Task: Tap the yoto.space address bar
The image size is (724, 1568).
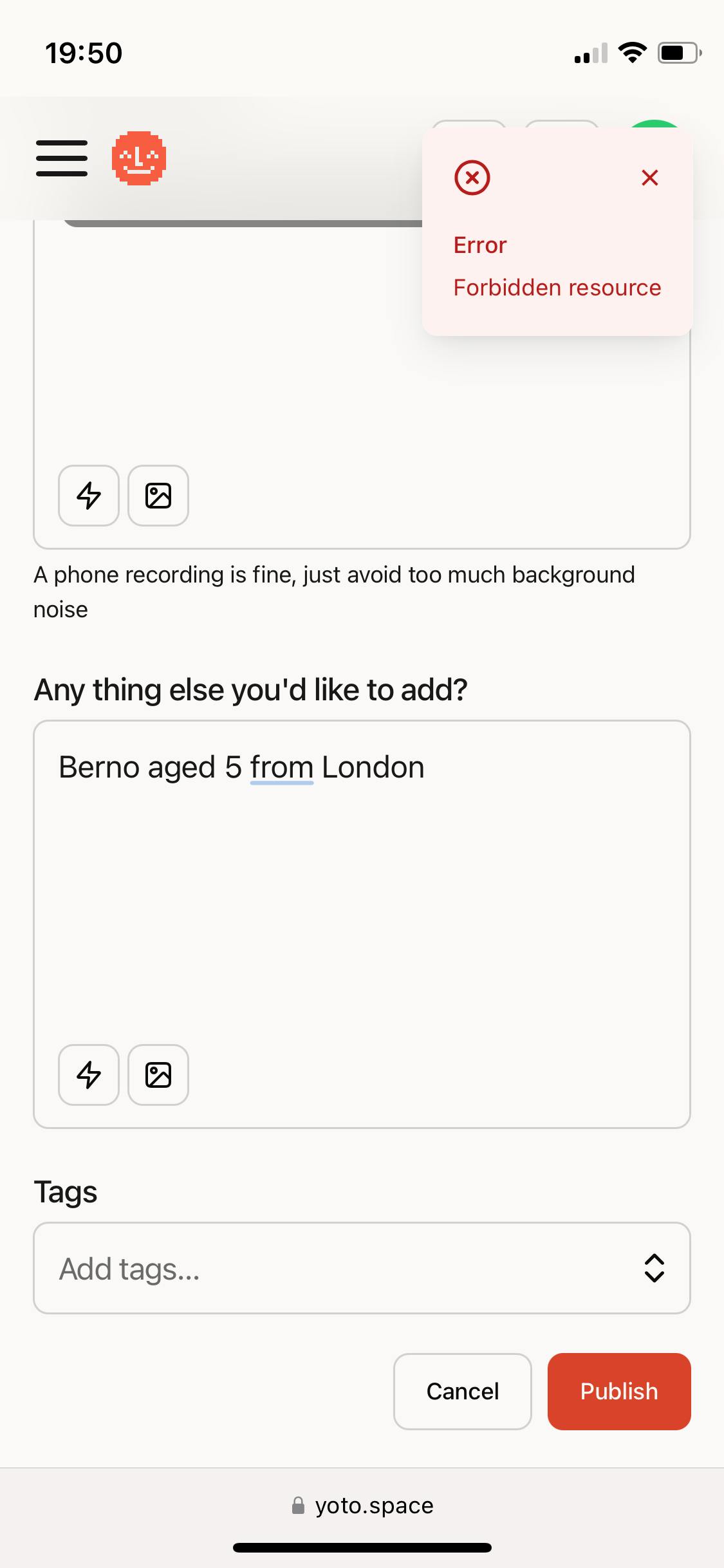Action: (362, 1506)
